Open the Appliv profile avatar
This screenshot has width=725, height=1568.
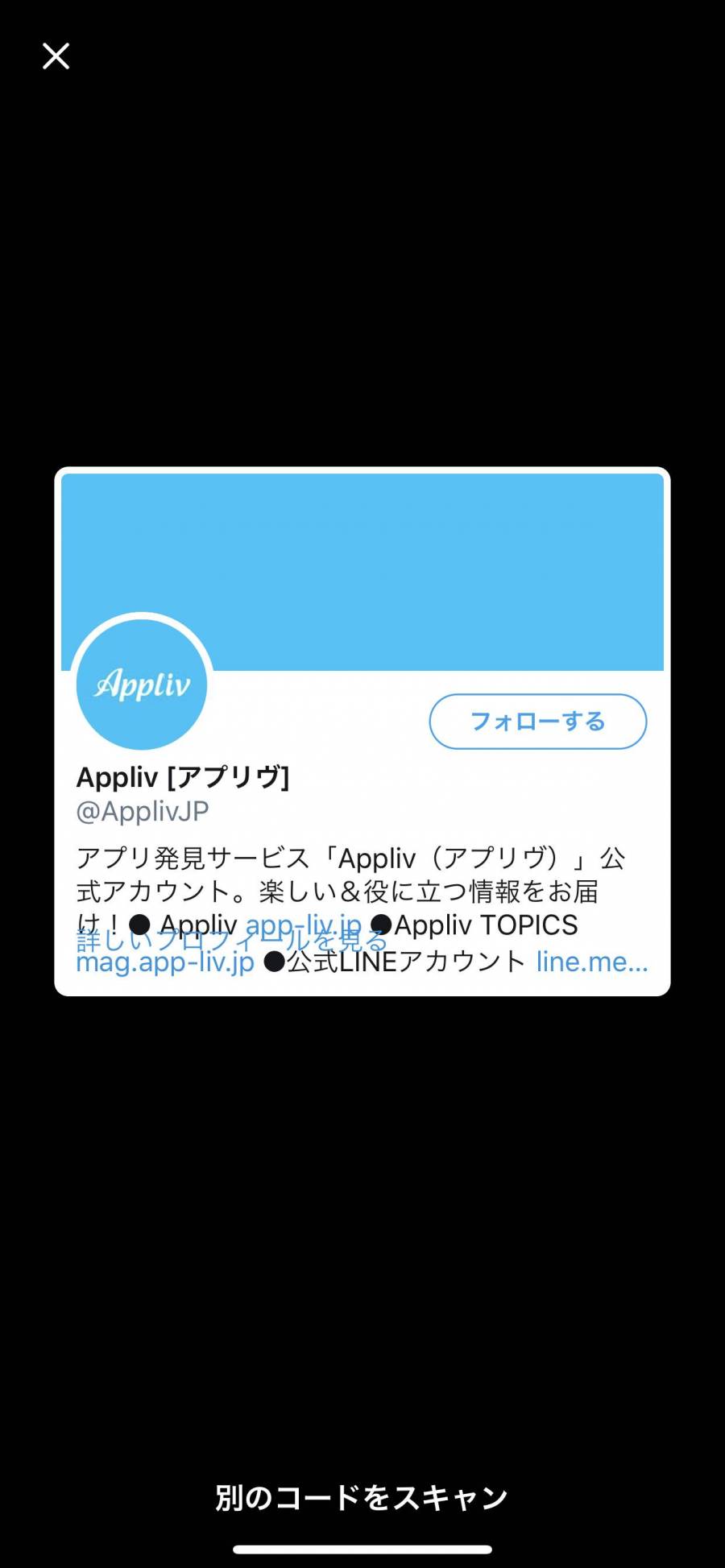(x=142, y=685)
